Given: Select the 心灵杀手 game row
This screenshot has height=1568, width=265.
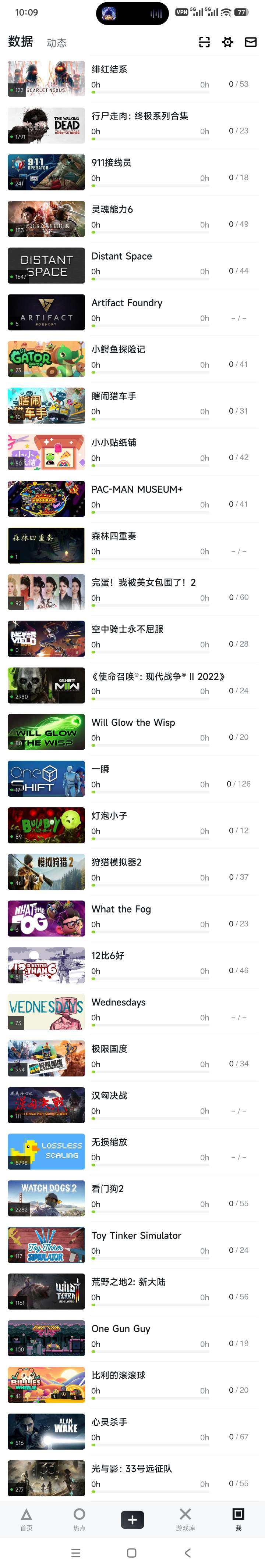Looking at the screenshot, I should 132,1431.
